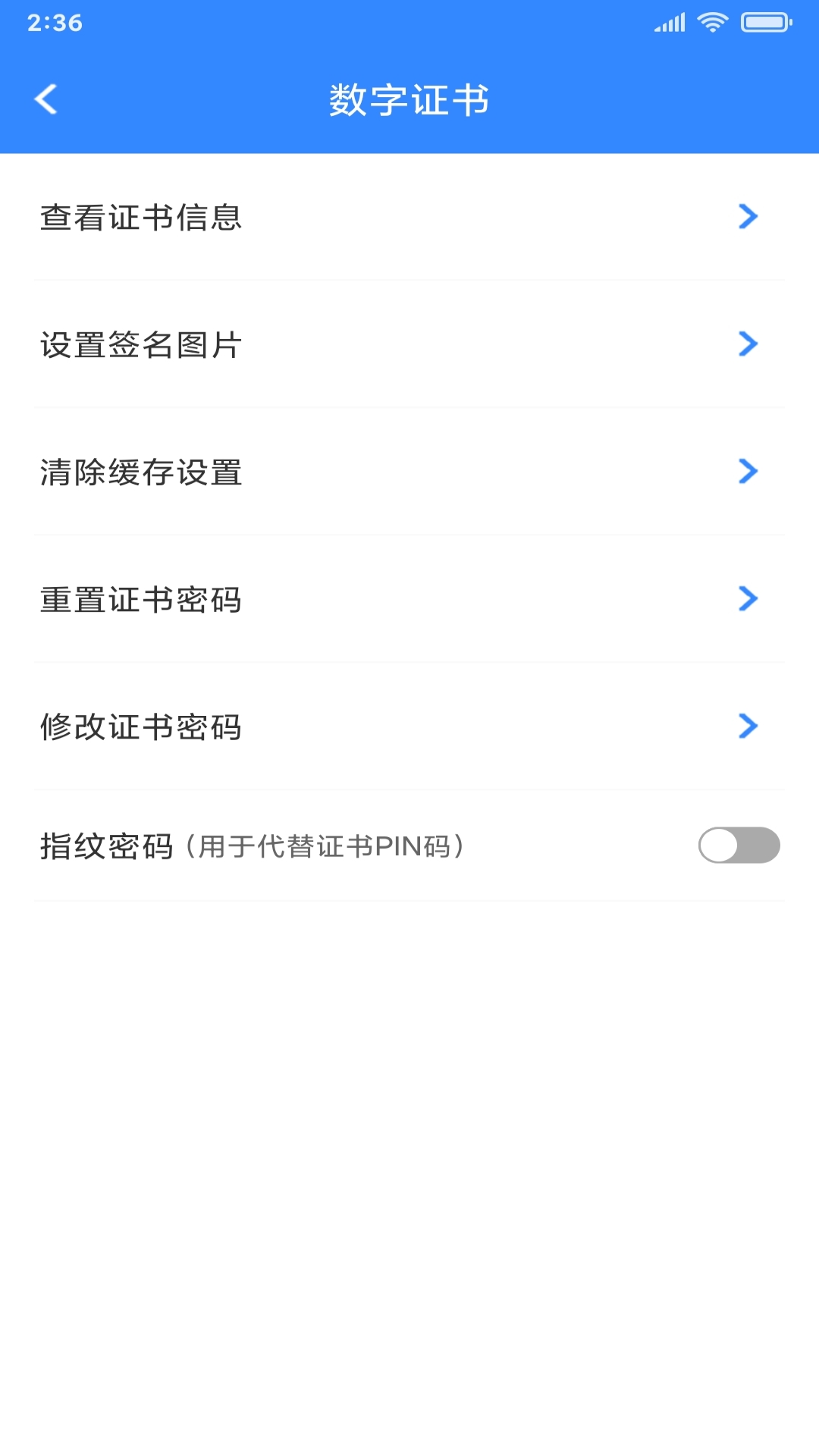
Task: Open 查看证书信息 row
Action: click(x=409, y=217)
